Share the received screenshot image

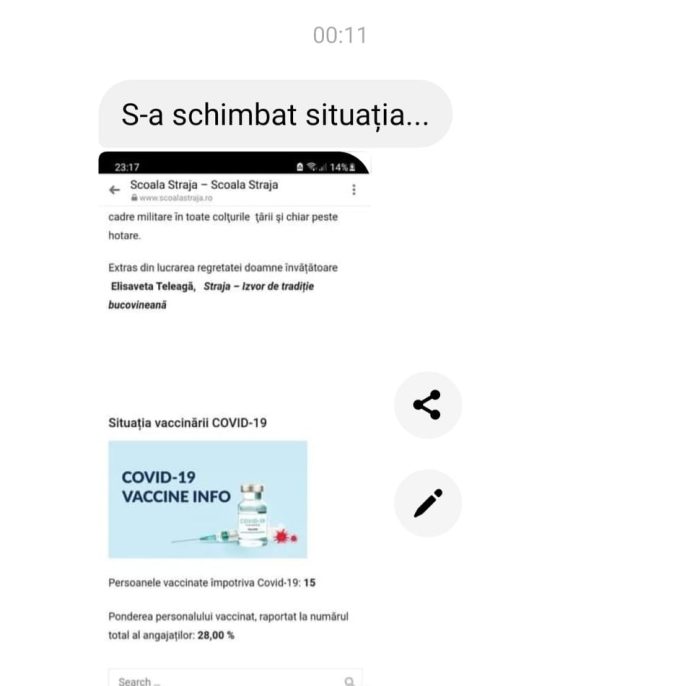click(x=427, y=405)
